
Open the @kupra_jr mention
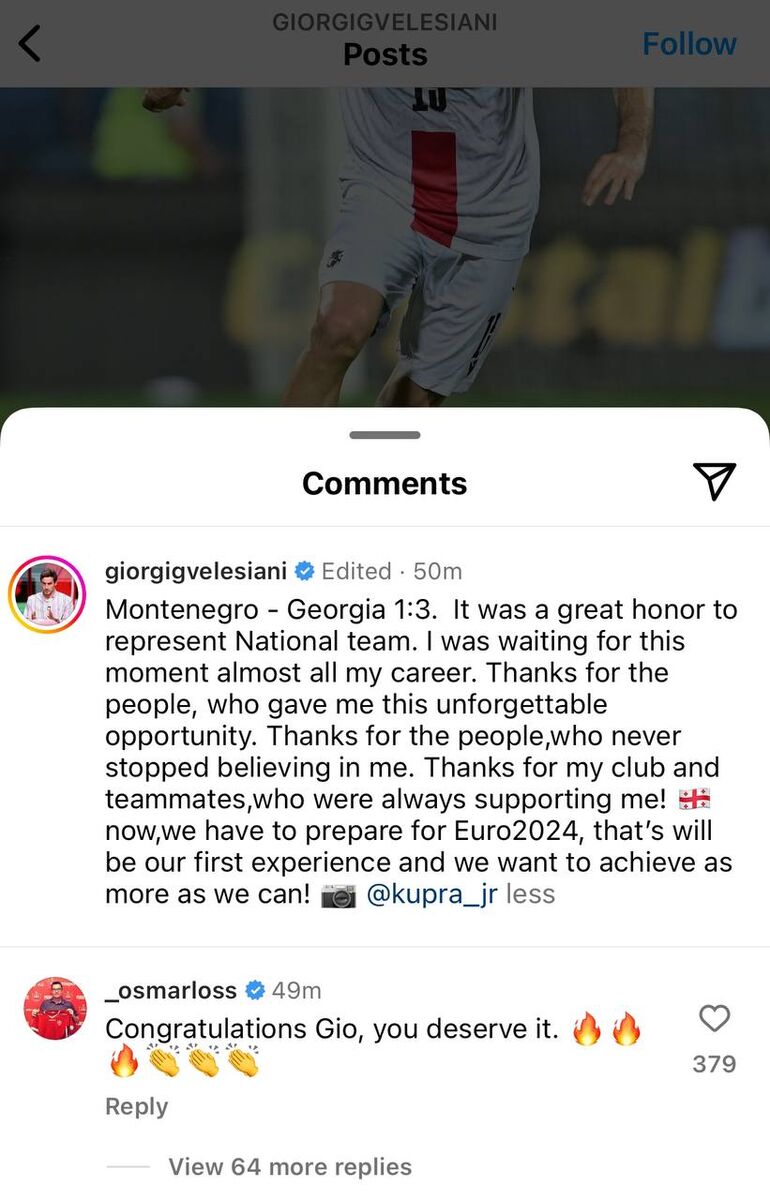(431, 894)
